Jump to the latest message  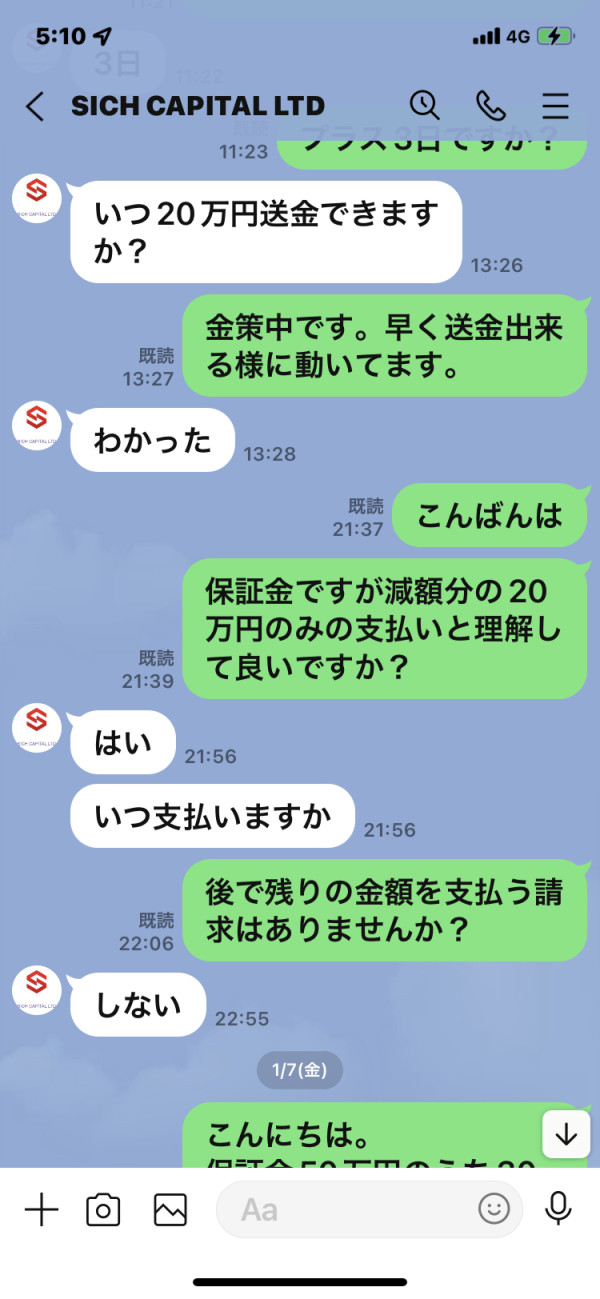point(567,1135)
